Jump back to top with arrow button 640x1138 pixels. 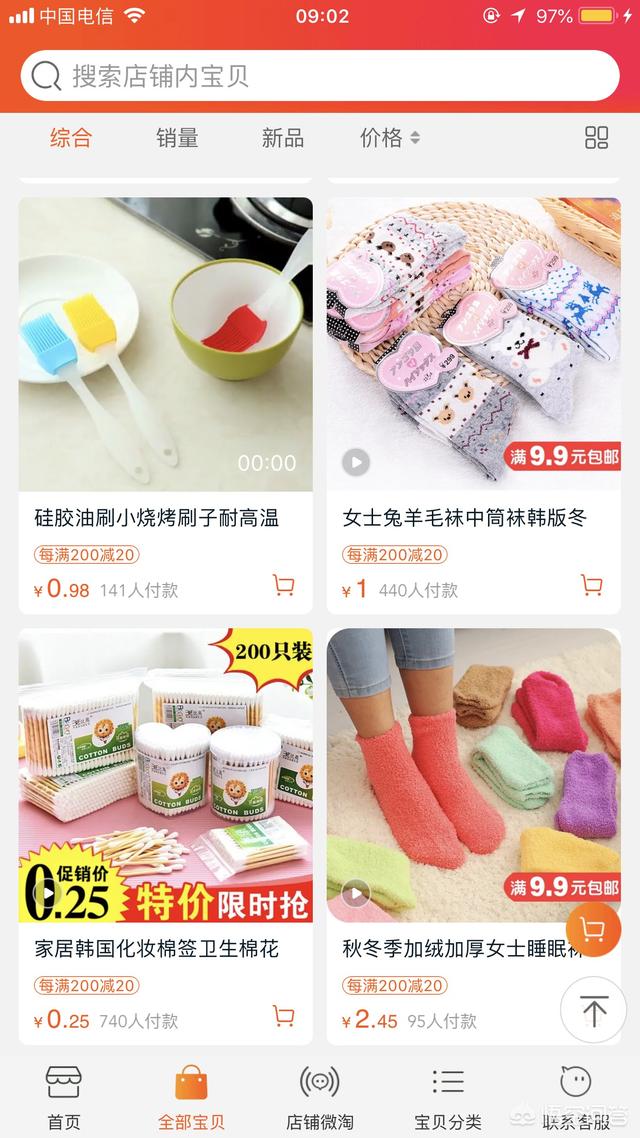pos(593,1010)
